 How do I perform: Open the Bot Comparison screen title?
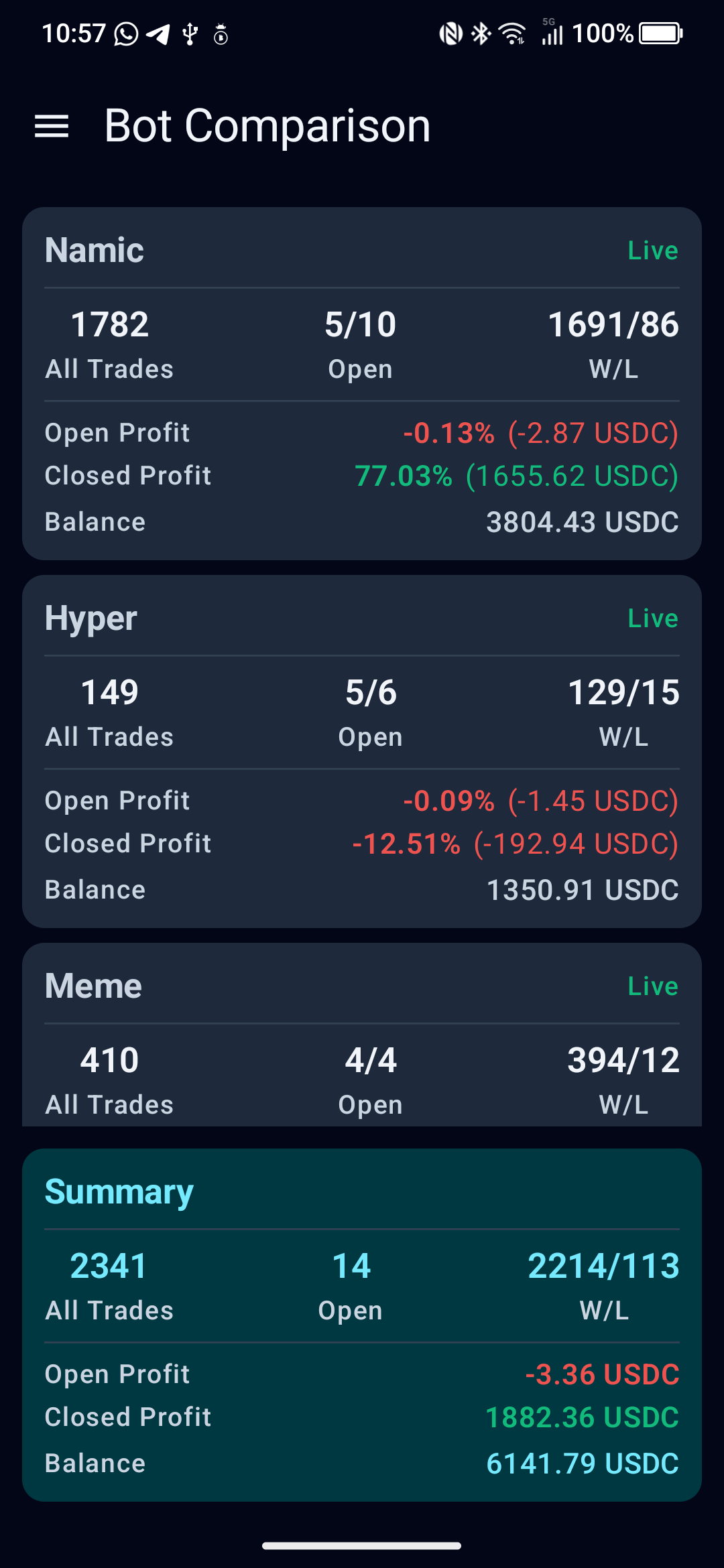click(267, 125)
